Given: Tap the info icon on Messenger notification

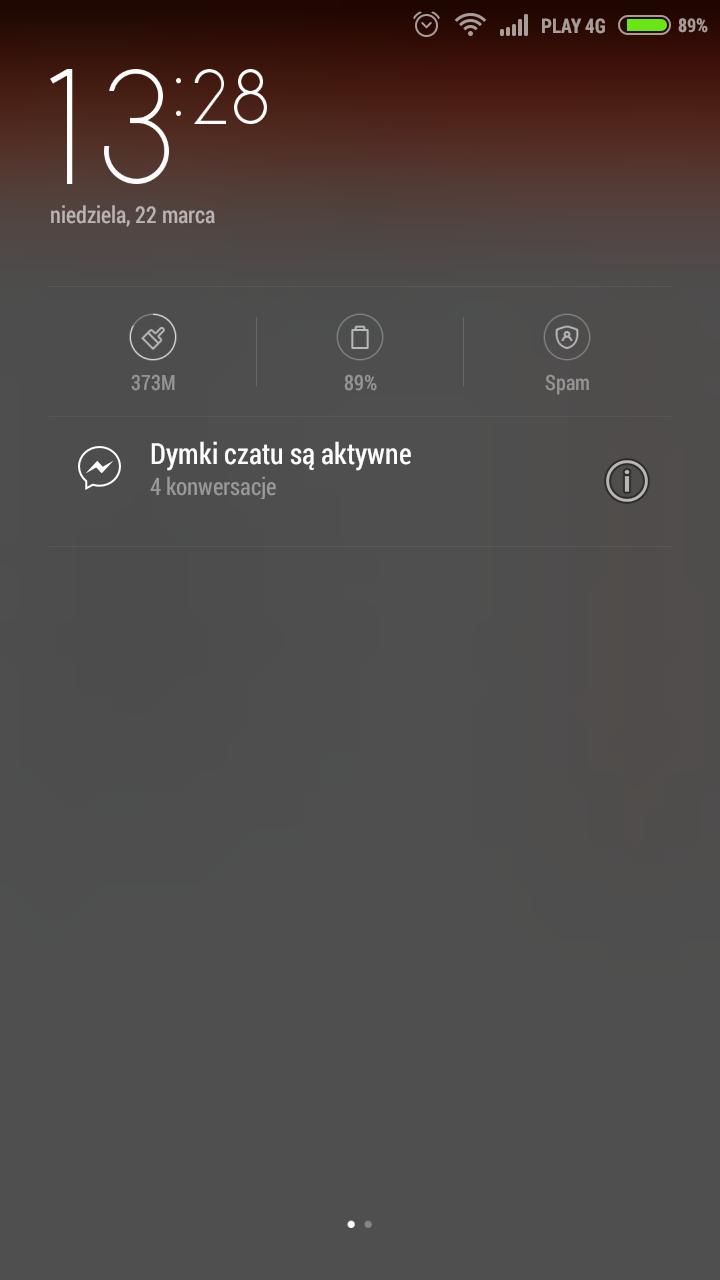Looking at the screenshot, I should (627, 481).
